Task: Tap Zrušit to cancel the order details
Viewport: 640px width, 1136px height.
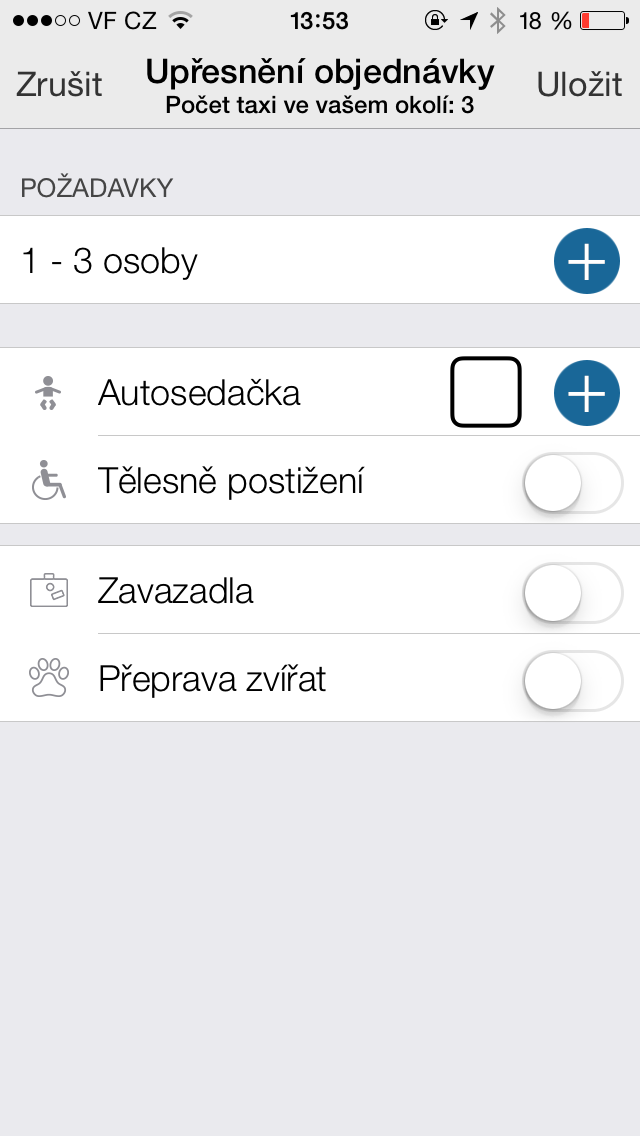Action: 59,84
